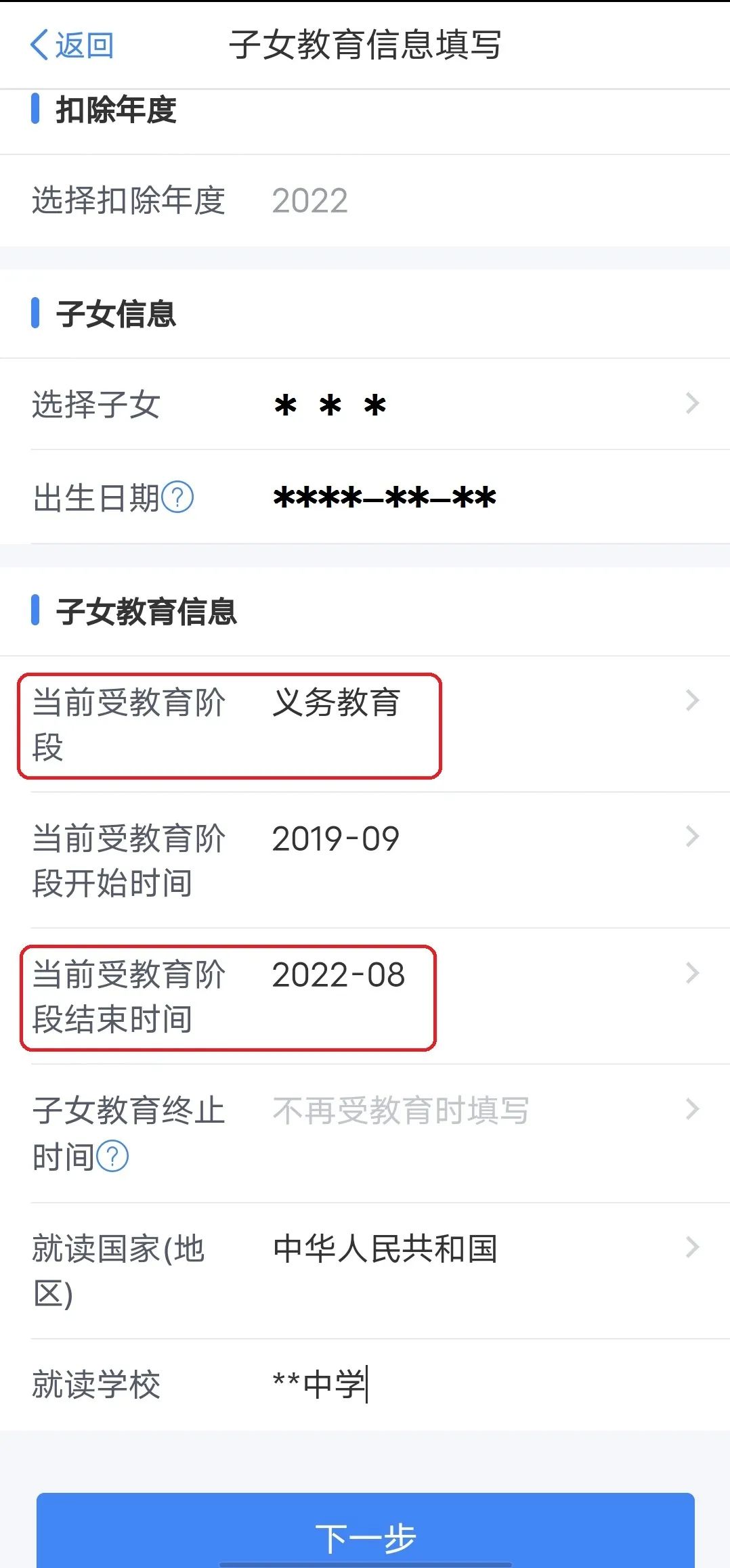Pick the end time 2022-08

point(365,996)
